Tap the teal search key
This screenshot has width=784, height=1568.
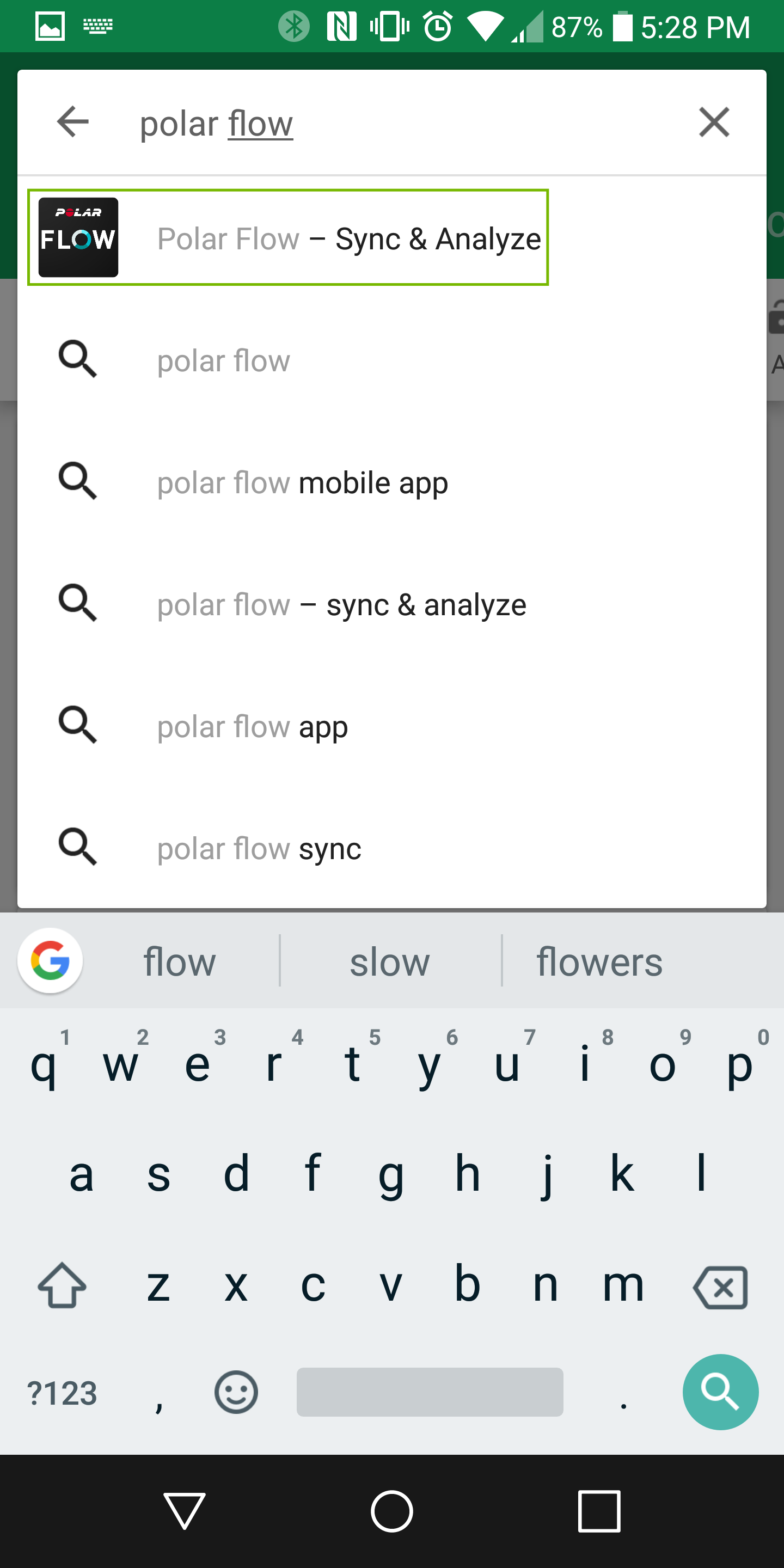point(721,1392)
